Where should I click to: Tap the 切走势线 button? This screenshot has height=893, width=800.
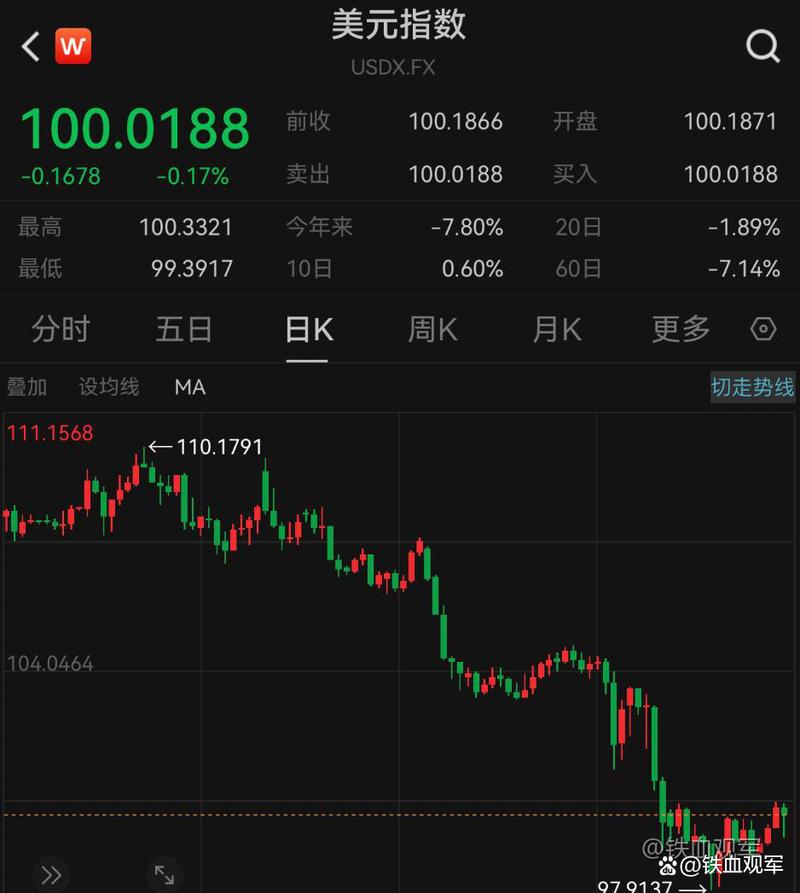point(752,387)
